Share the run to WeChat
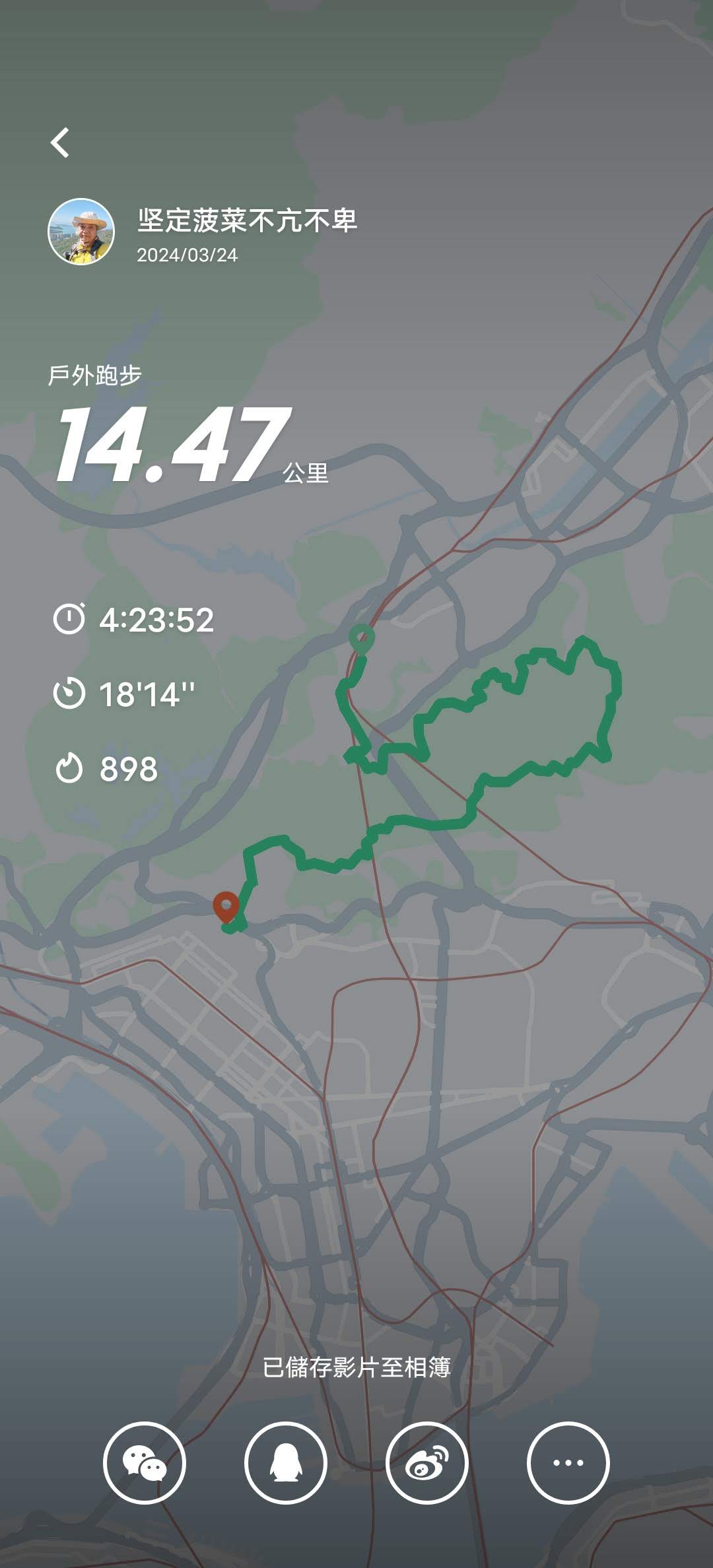Viewport: 713px width, 1568px height. pos(145,1462)
